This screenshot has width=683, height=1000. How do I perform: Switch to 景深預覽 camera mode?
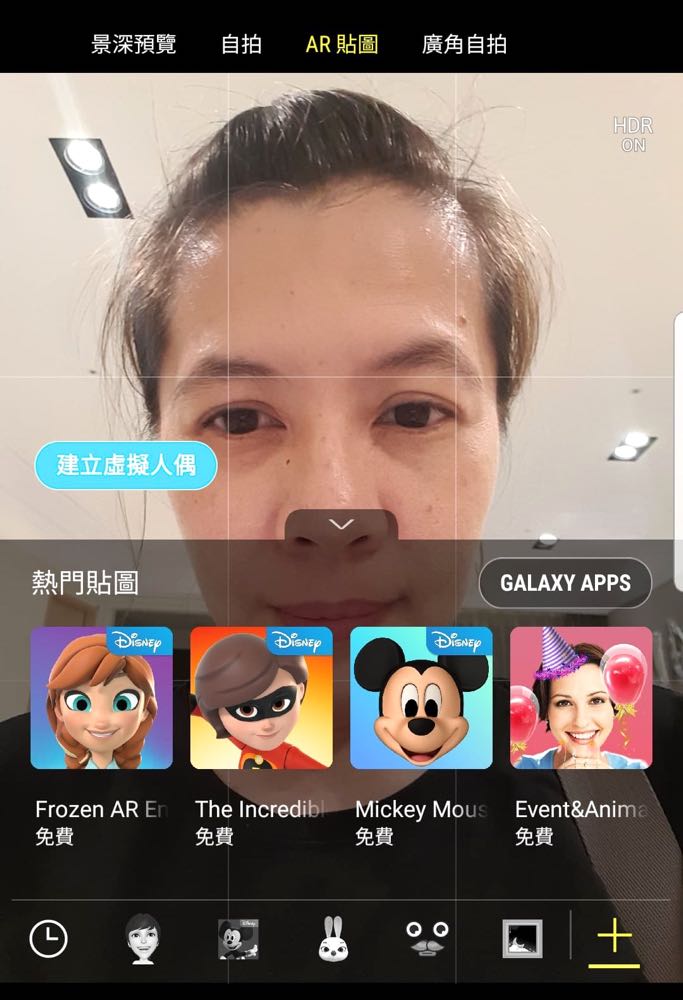[x=133, y=44]
